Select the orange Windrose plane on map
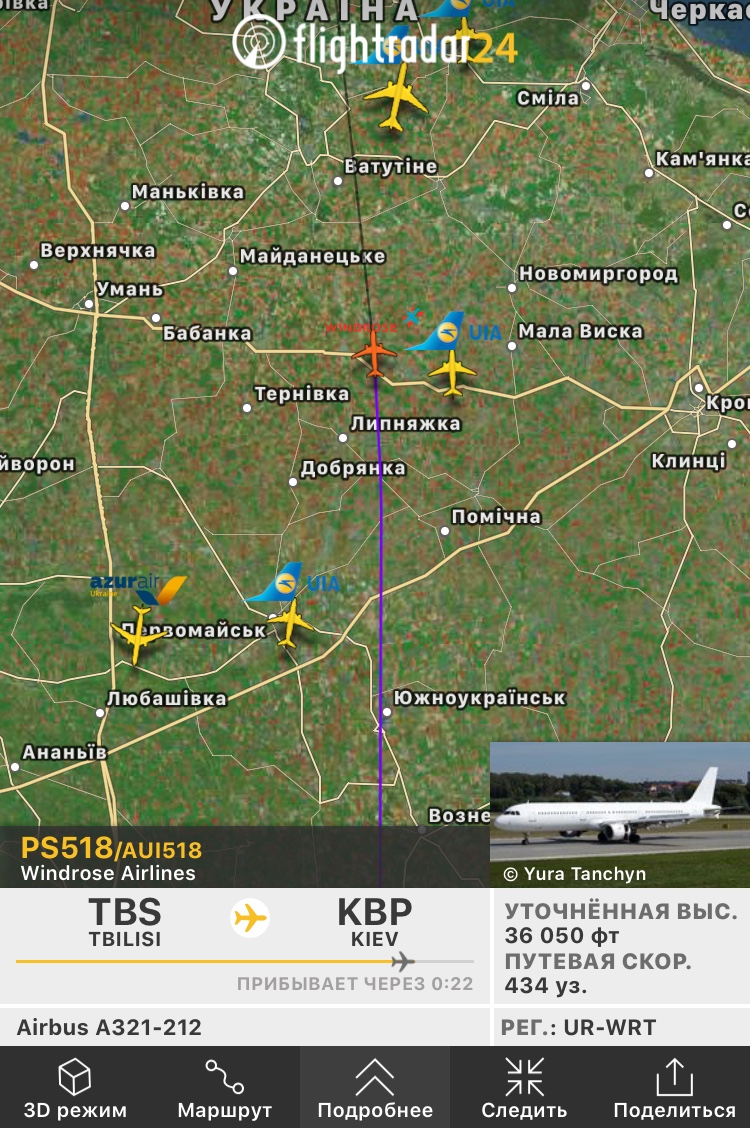Screen dimensions: 750x1128 point(375,352)
